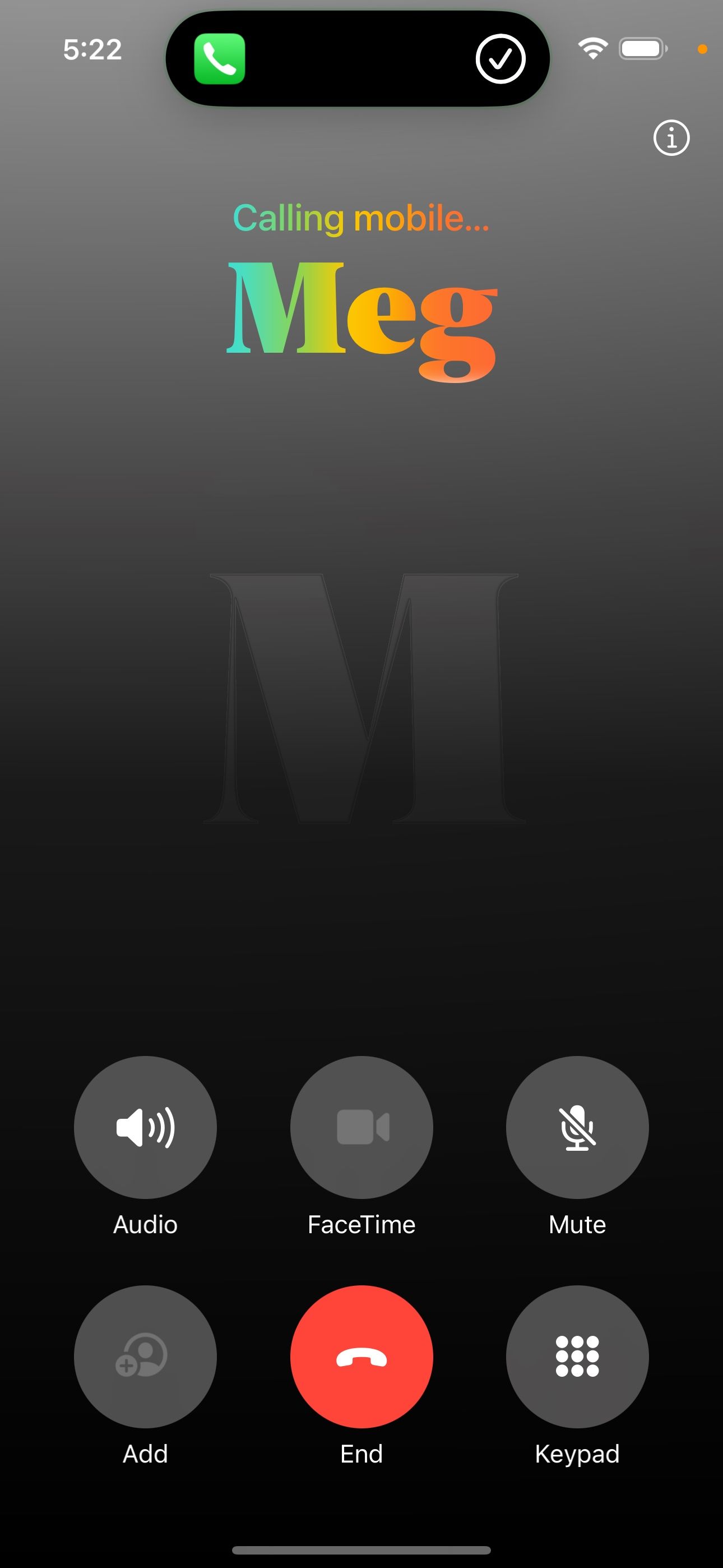Add another person to the call

click(x=145, y=1356)
